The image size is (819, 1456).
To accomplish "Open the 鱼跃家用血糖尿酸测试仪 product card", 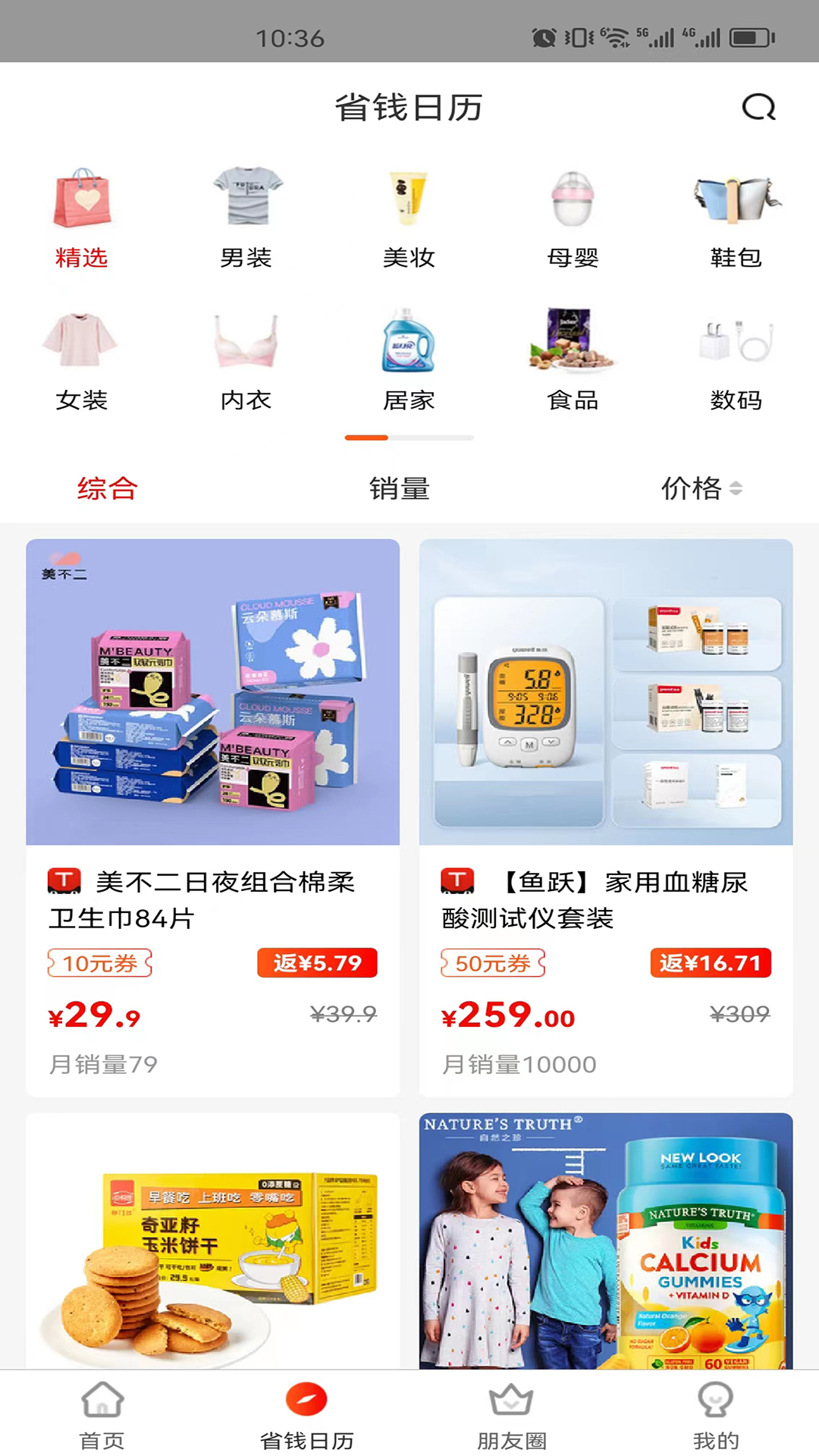I will pyautogui.click(x=606, y=817).
